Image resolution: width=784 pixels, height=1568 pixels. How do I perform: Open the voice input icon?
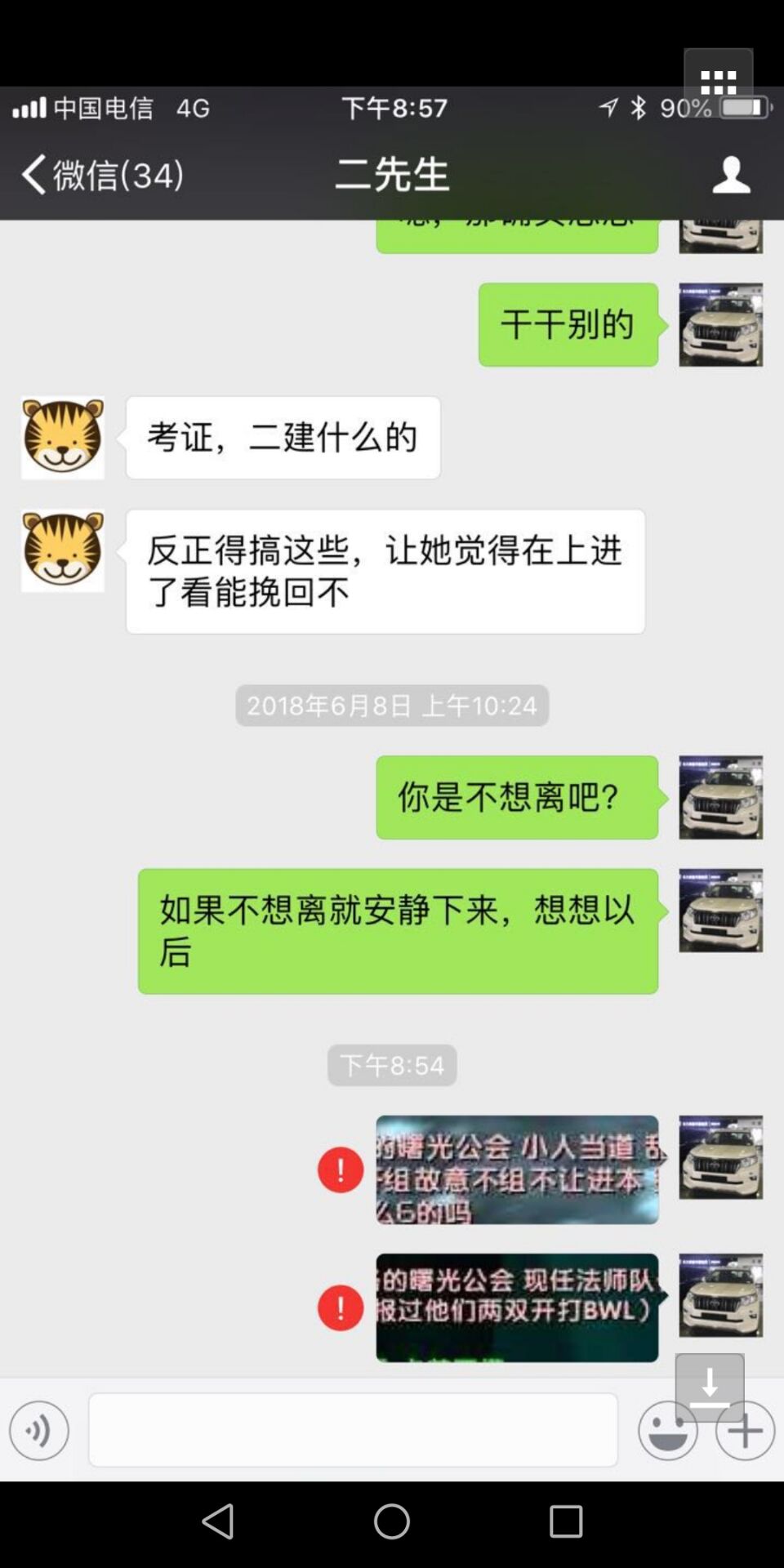[x=38, y=1430]
